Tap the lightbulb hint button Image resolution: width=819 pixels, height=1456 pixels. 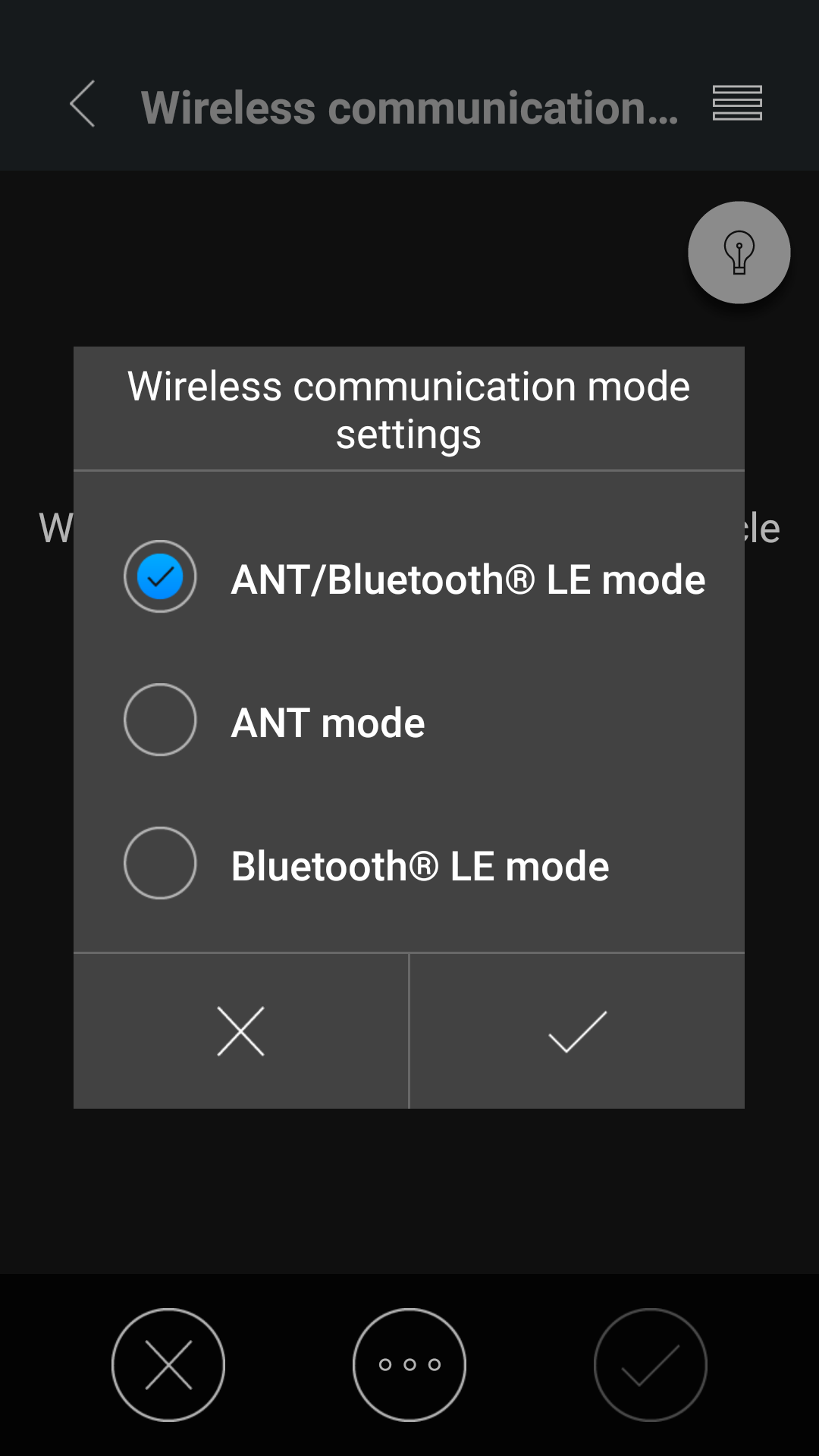(739, 253)
